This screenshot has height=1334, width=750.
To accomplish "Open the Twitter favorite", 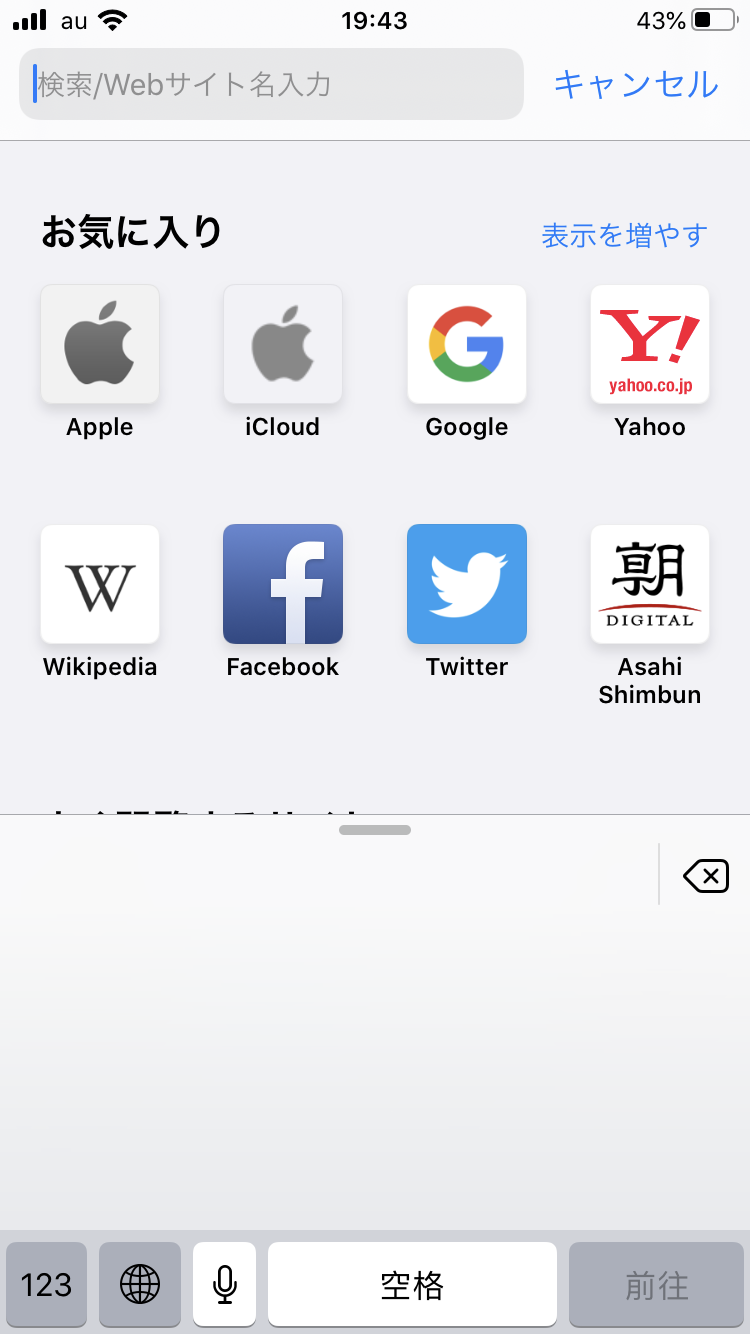I will tap(467, 585).
